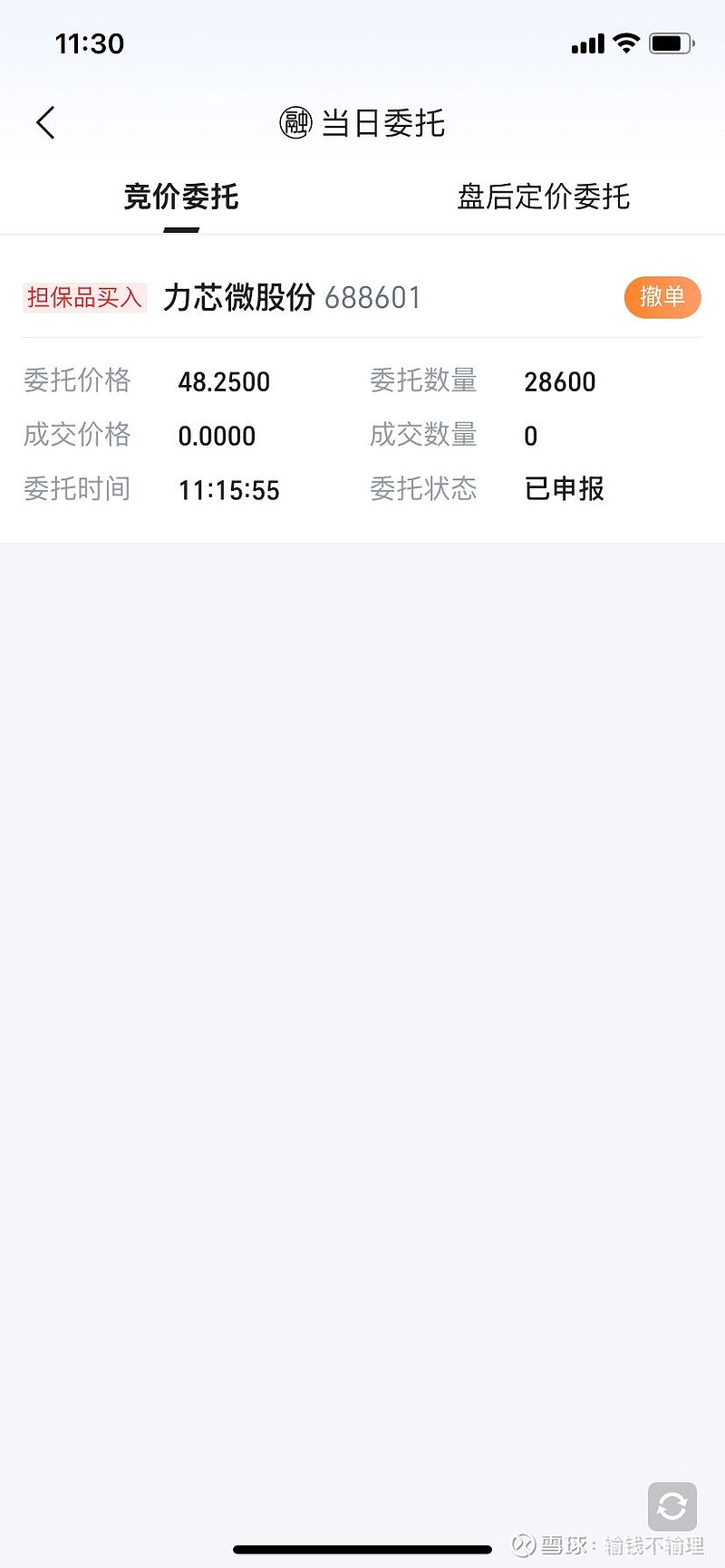Tap 撤单 to cancel the 力芯微股份 order
Viewport: 725px width, 1568px height.
[662, 297]
